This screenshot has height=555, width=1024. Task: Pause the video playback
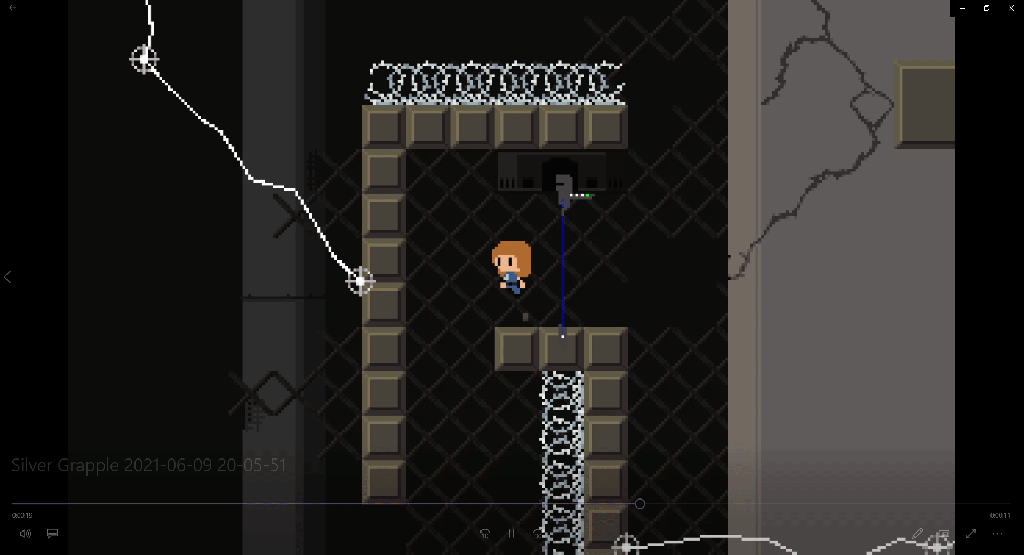click(511, 534)
